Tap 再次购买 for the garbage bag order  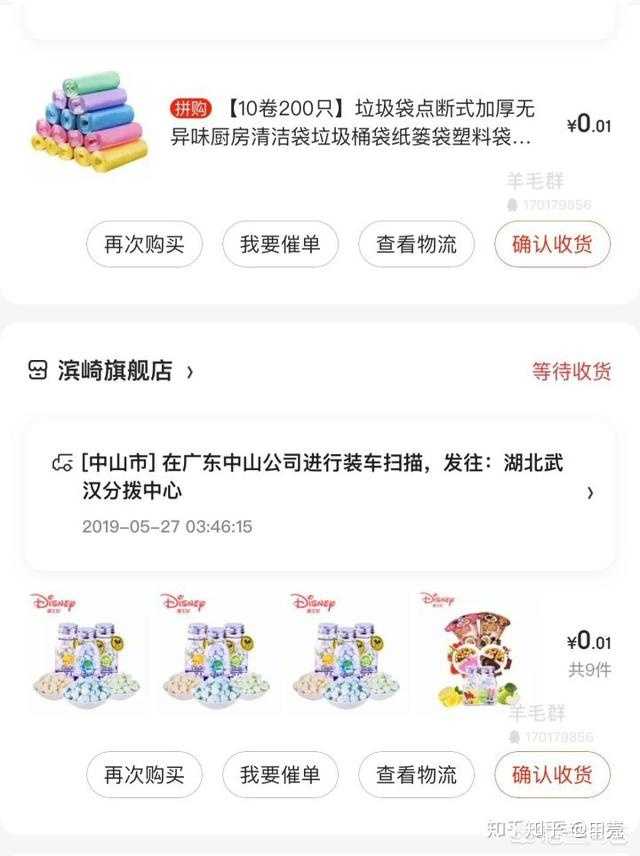pyautogui.click(x=144, y=245)
